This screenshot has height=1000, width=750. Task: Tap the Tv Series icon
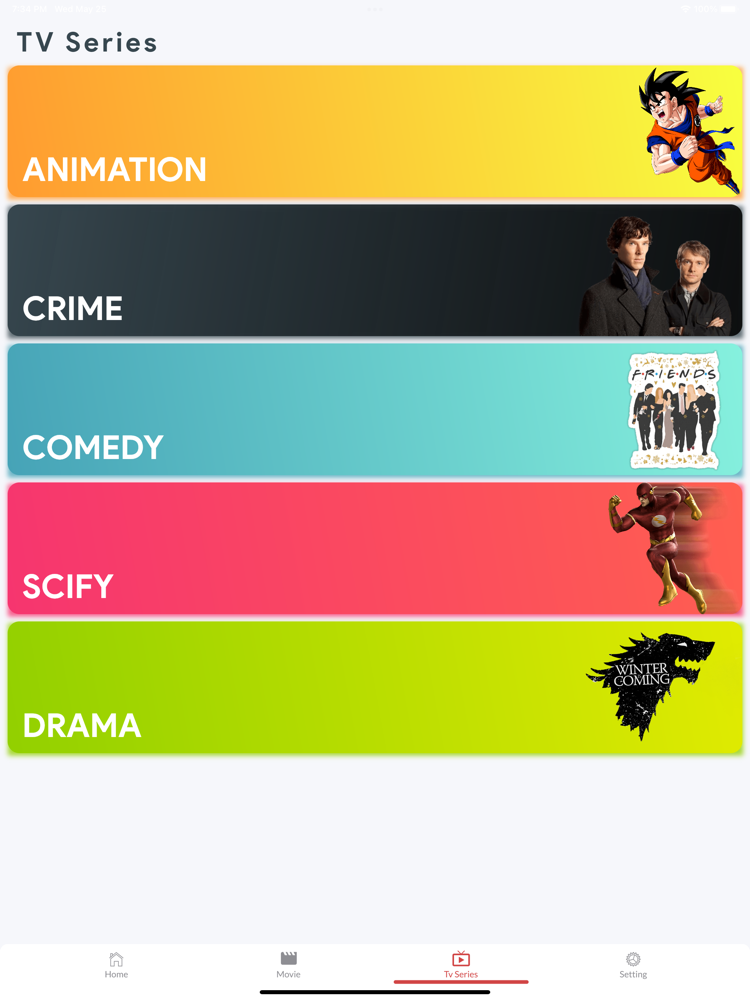coord(460,957)
